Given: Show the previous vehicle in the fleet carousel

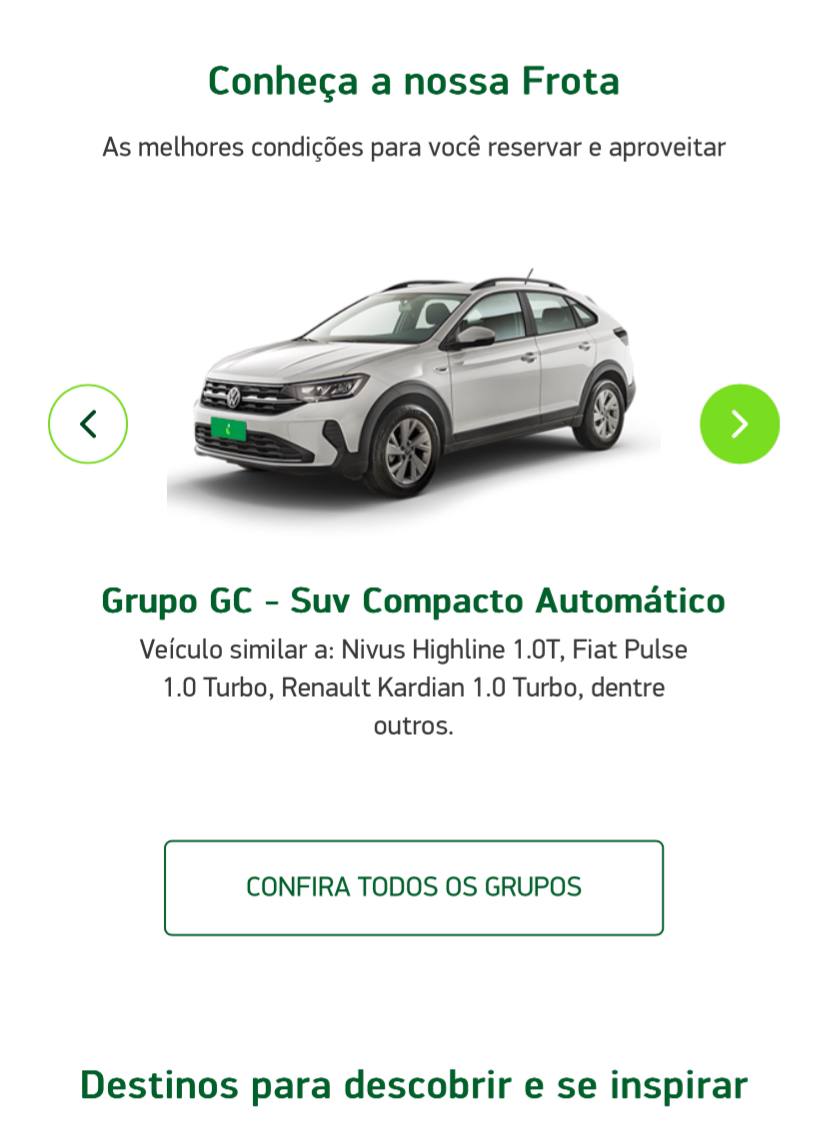Looking at the screenshot, I should (x=88, y=424).
